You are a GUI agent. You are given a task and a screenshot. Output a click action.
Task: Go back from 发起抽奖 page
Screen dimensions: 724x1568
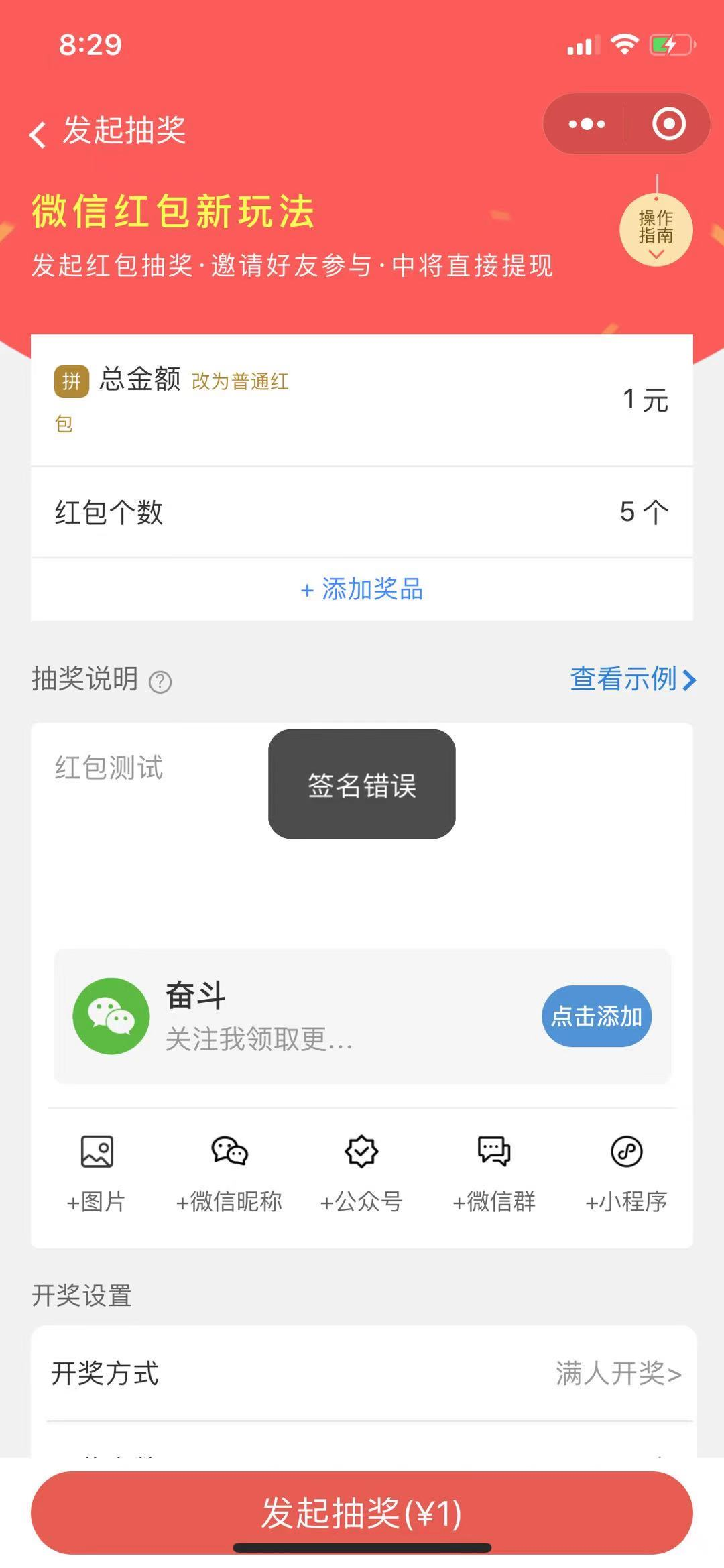click(x=38, y=133)
